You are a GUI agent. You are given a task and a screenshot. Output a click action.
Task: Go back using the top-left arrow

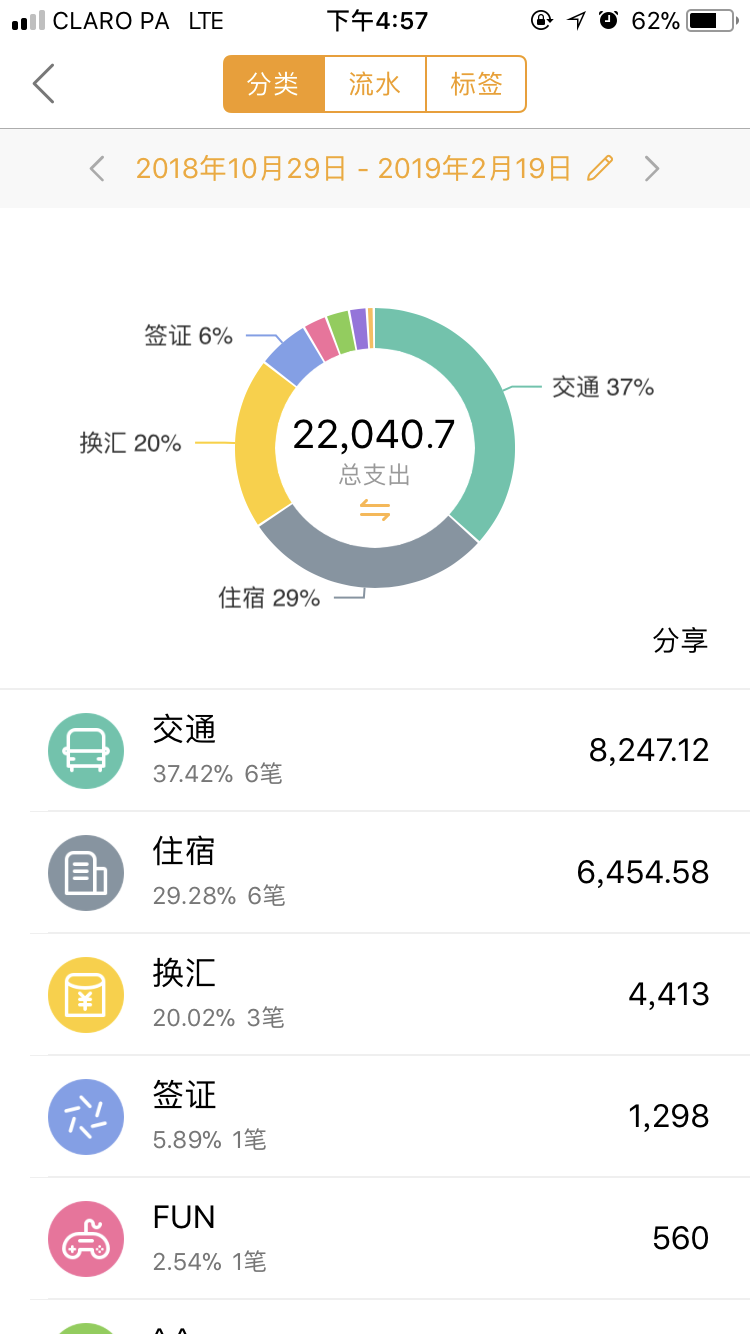[x=43, y=84]
